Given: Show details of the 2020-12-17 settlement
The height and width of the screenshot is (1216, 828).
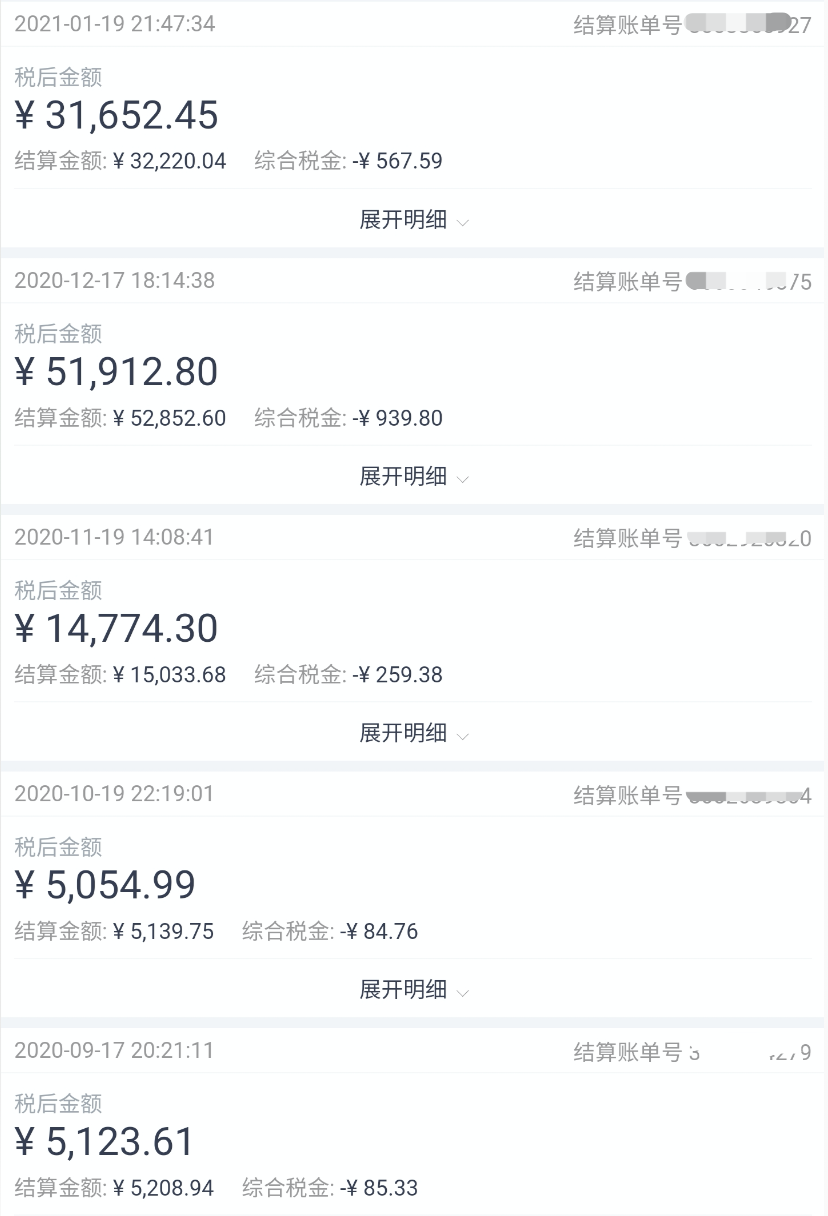Looking at the screenshot, I should [x=413, y=478].
